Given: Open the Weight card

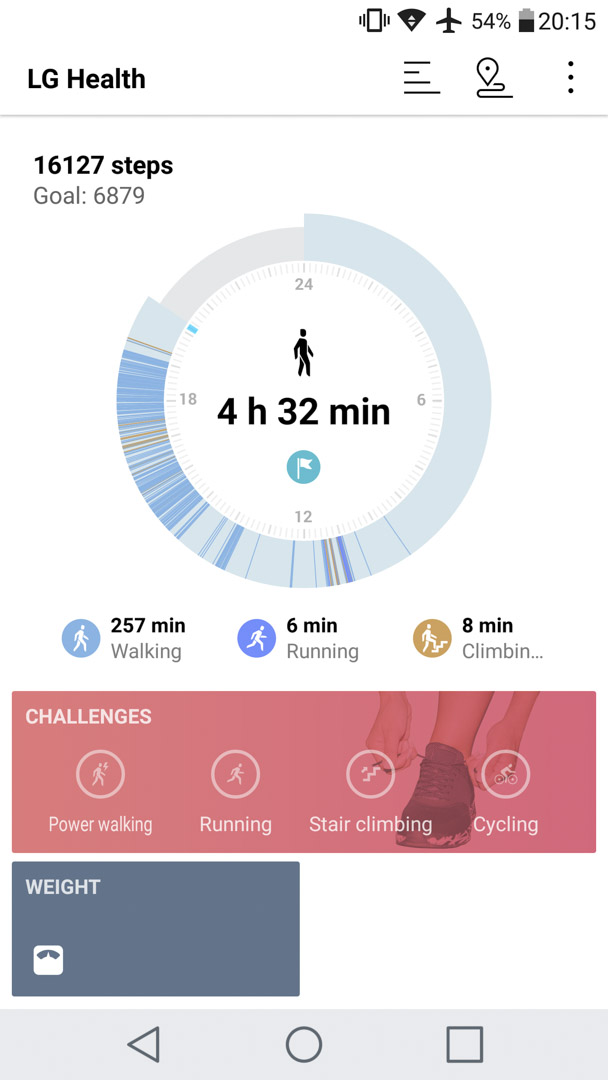Looking at the screenshot, I should click(156, 928).
